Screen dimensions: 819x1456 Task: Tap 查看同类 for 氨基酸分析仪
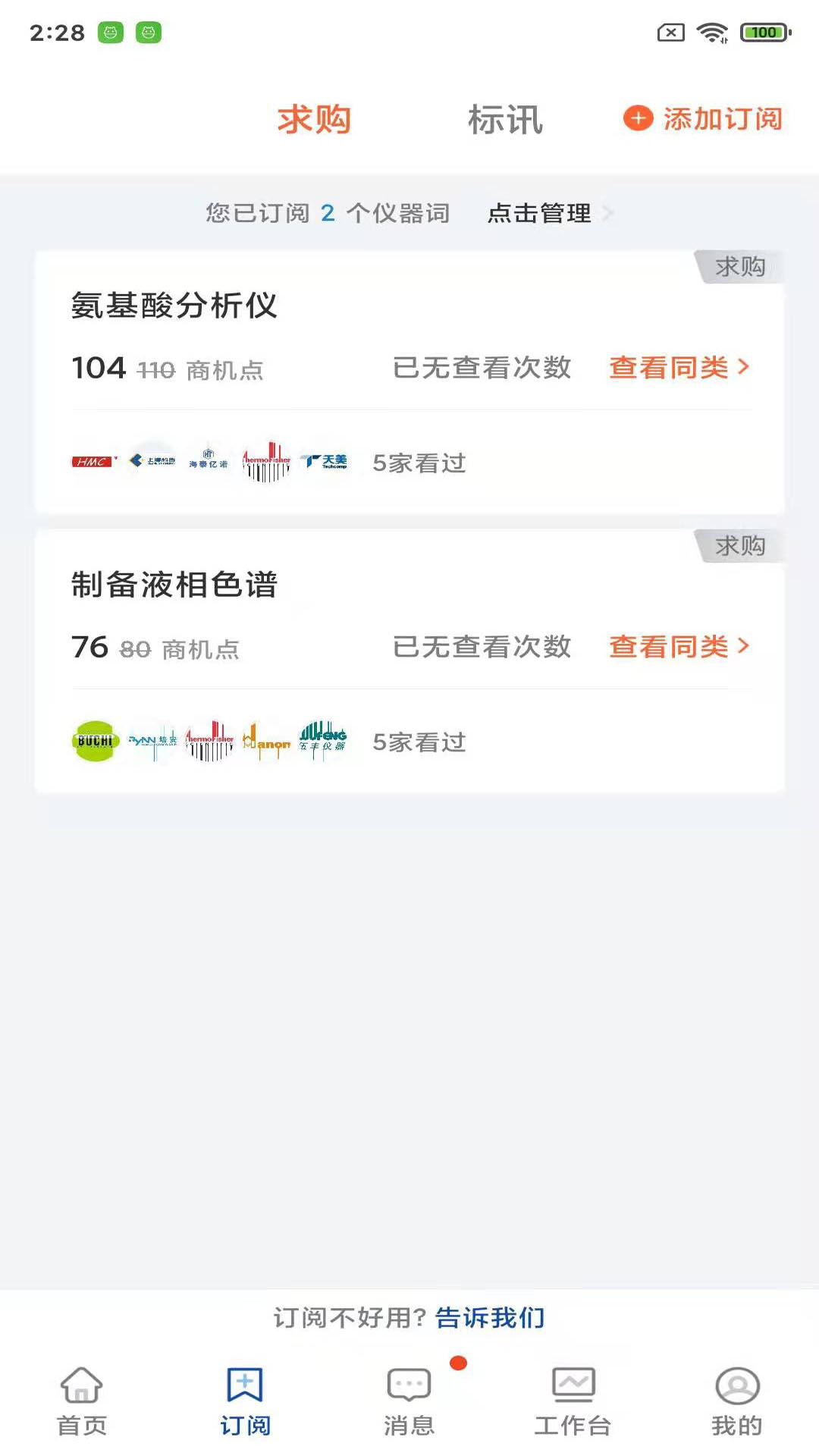pos(679,368)
